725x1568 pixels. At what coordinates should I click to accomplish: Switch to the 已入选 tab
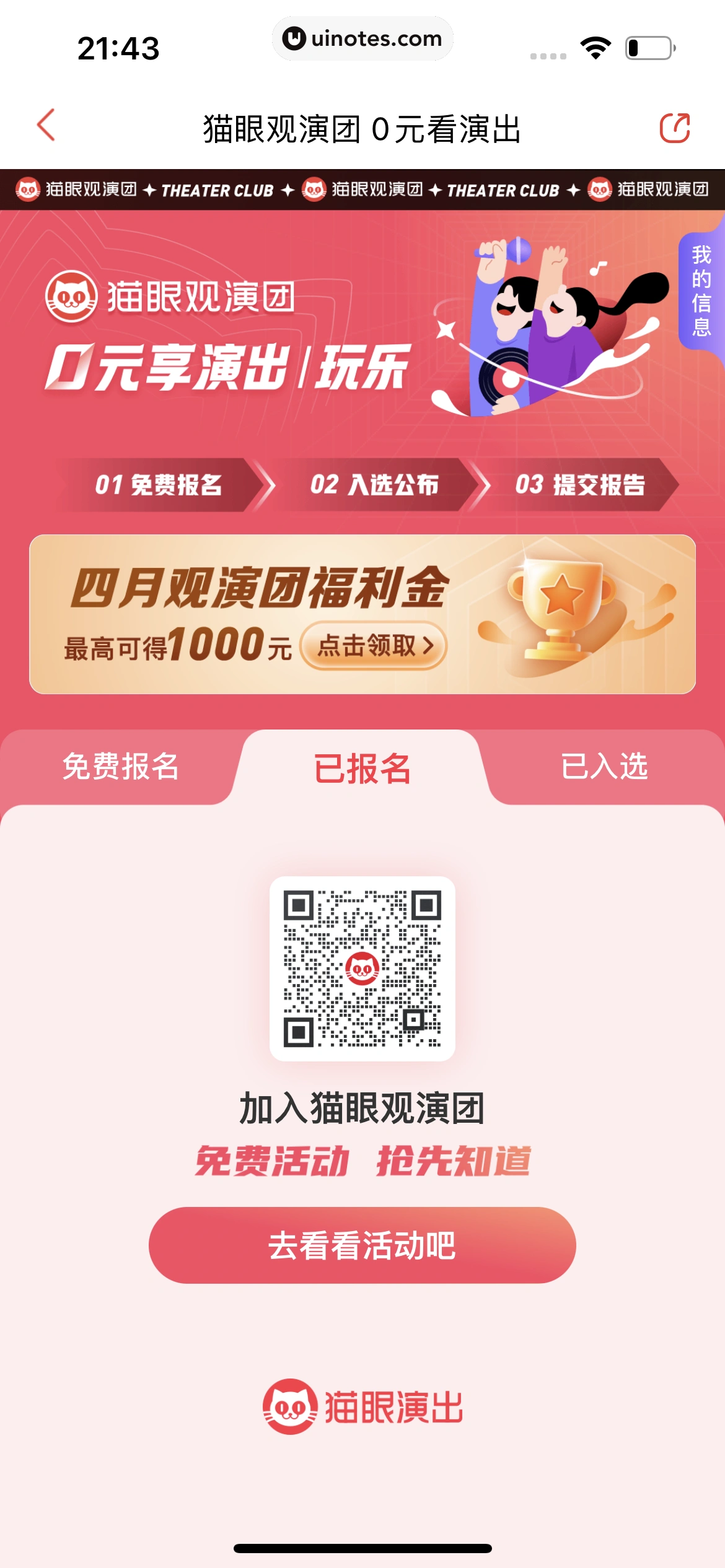pyautogui.click(x=604, y=768)
